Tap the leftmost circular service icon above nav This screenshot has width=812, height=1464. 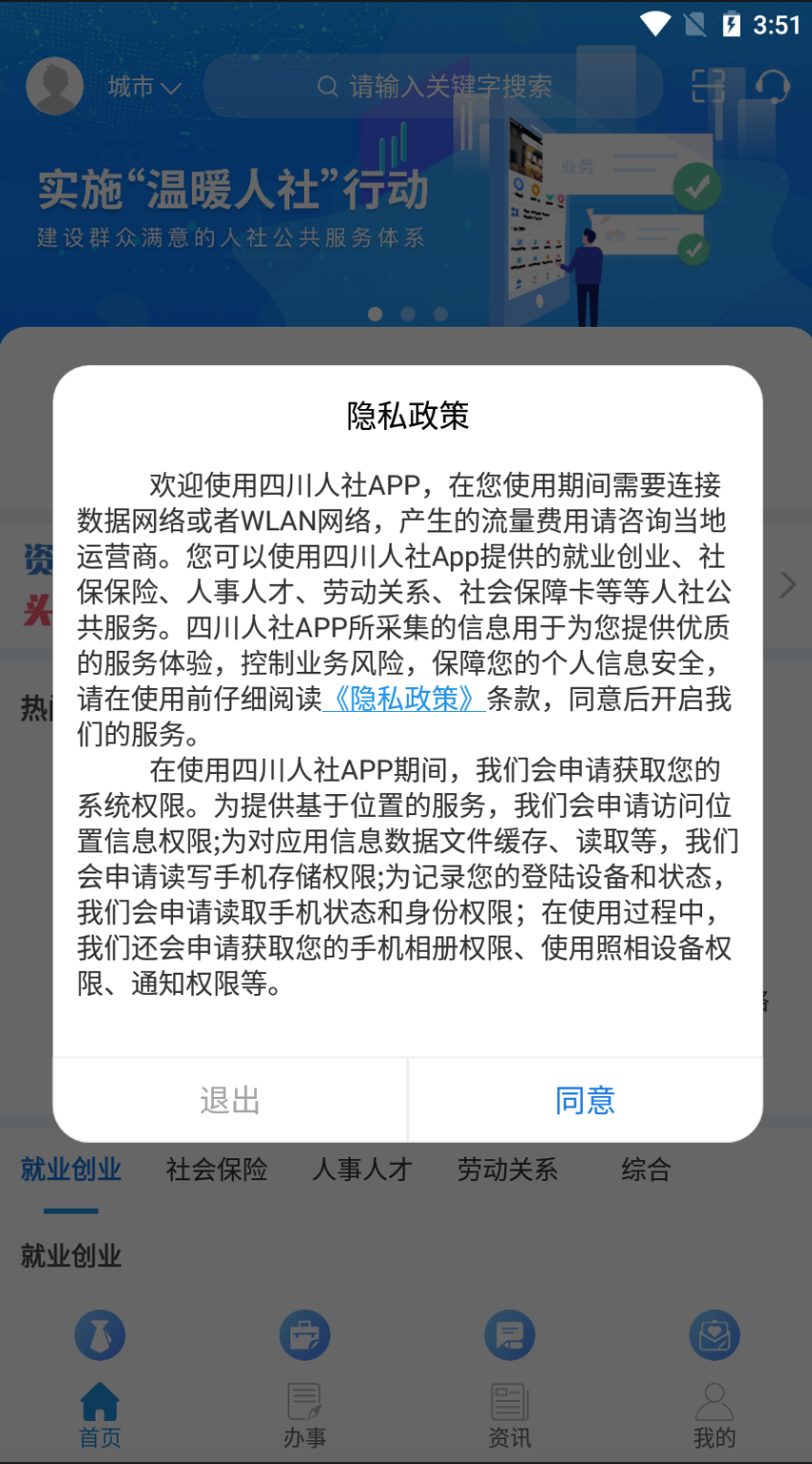(99, 1335)
